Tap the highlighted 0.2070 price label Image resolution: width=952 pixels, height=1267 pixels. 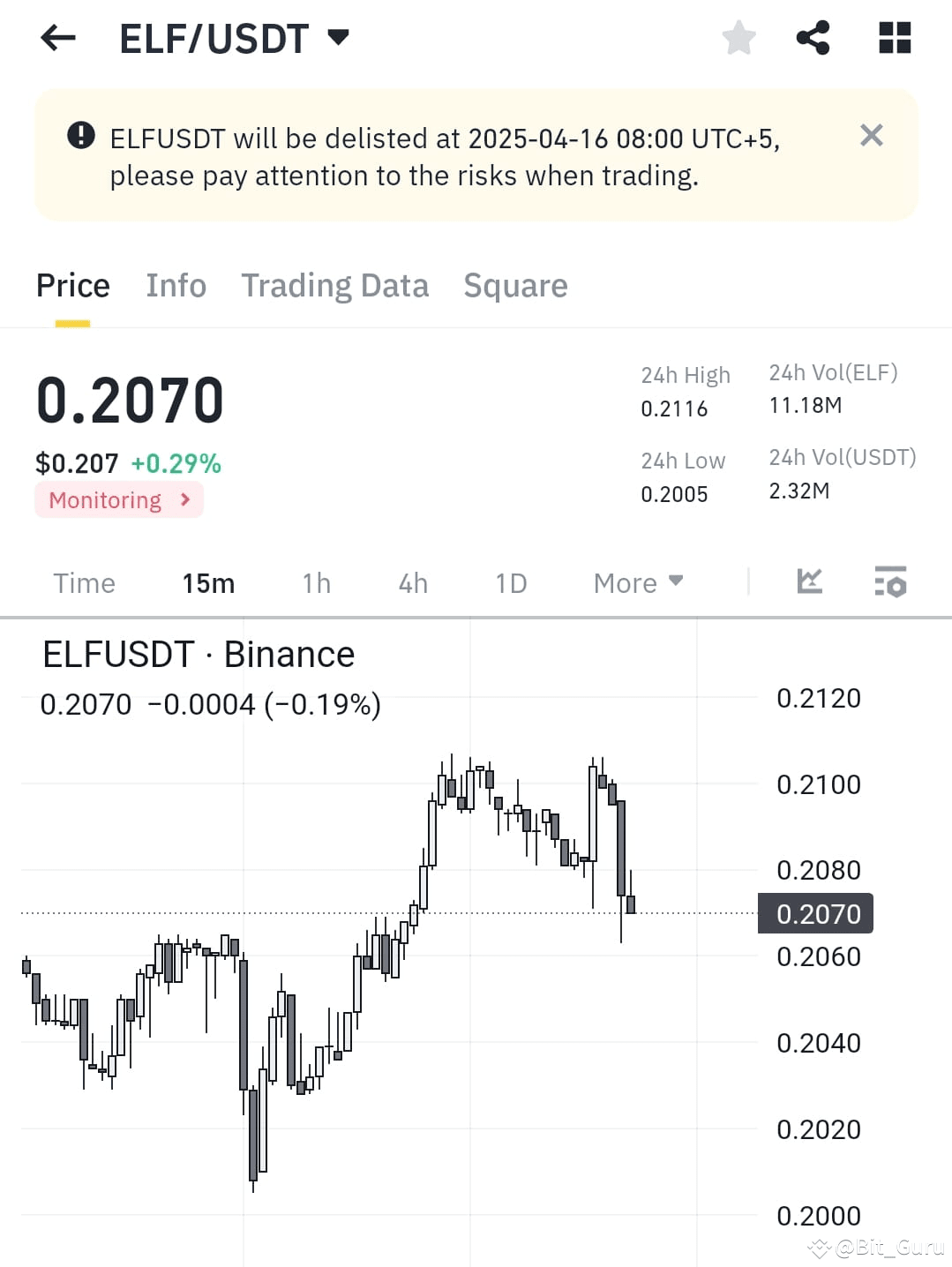point(815,913)
